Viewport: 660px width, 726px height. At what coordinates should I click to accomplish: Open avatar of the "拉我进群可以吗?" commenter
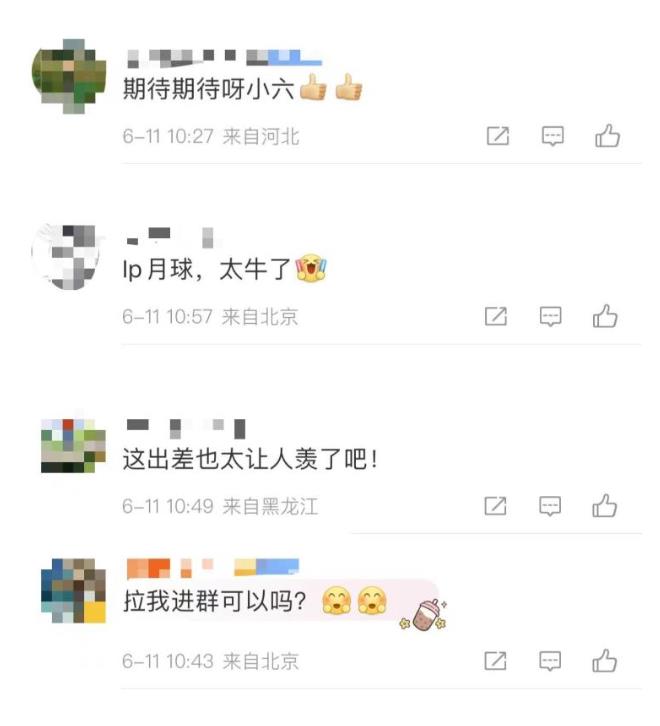coord(72,592)
